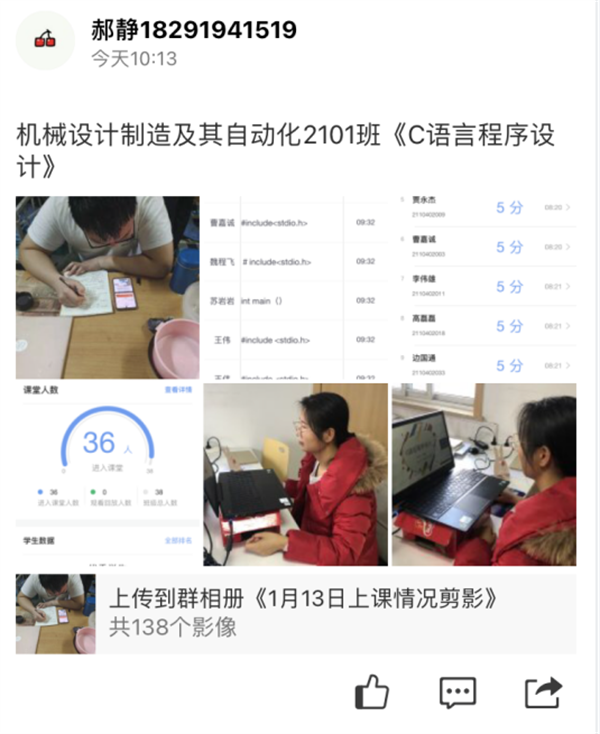
Task: Open photo of laptop on red stand
Action: tap(484, 474)
